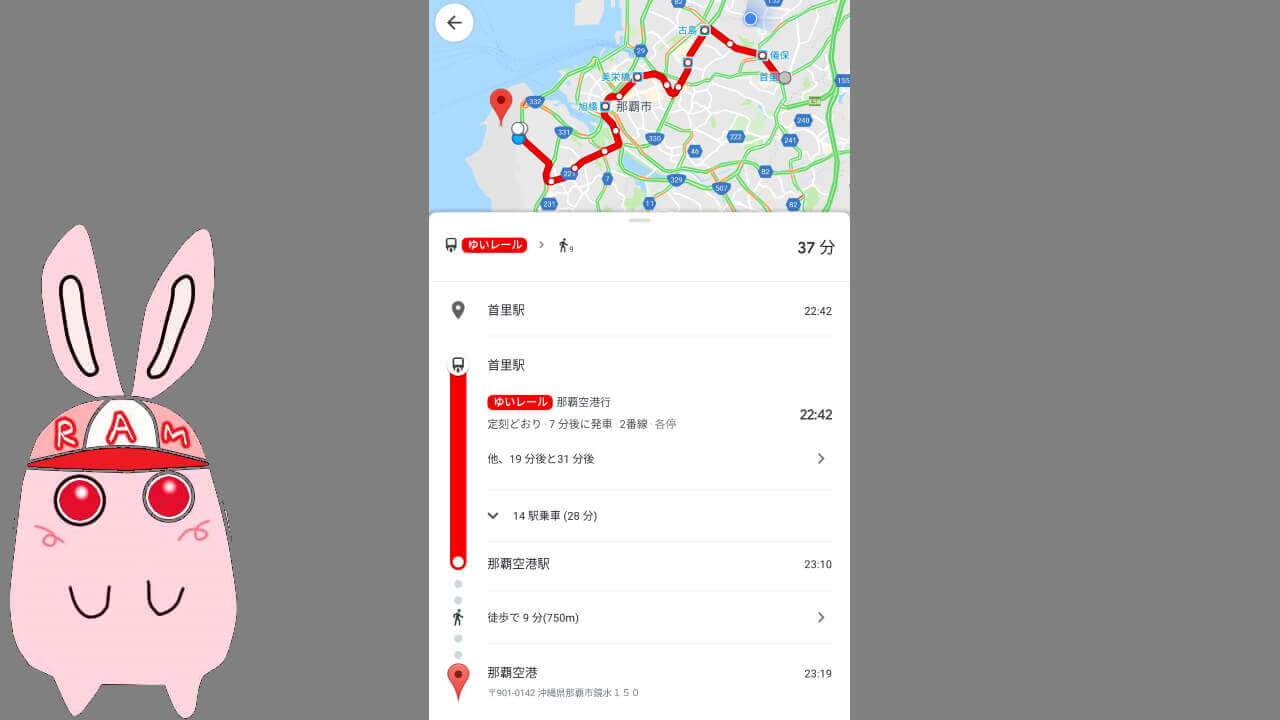The height and width of the screenshot is (720, 1280).
Task: Expand the 14 stations ride details
Action: (x=554, y=516)
